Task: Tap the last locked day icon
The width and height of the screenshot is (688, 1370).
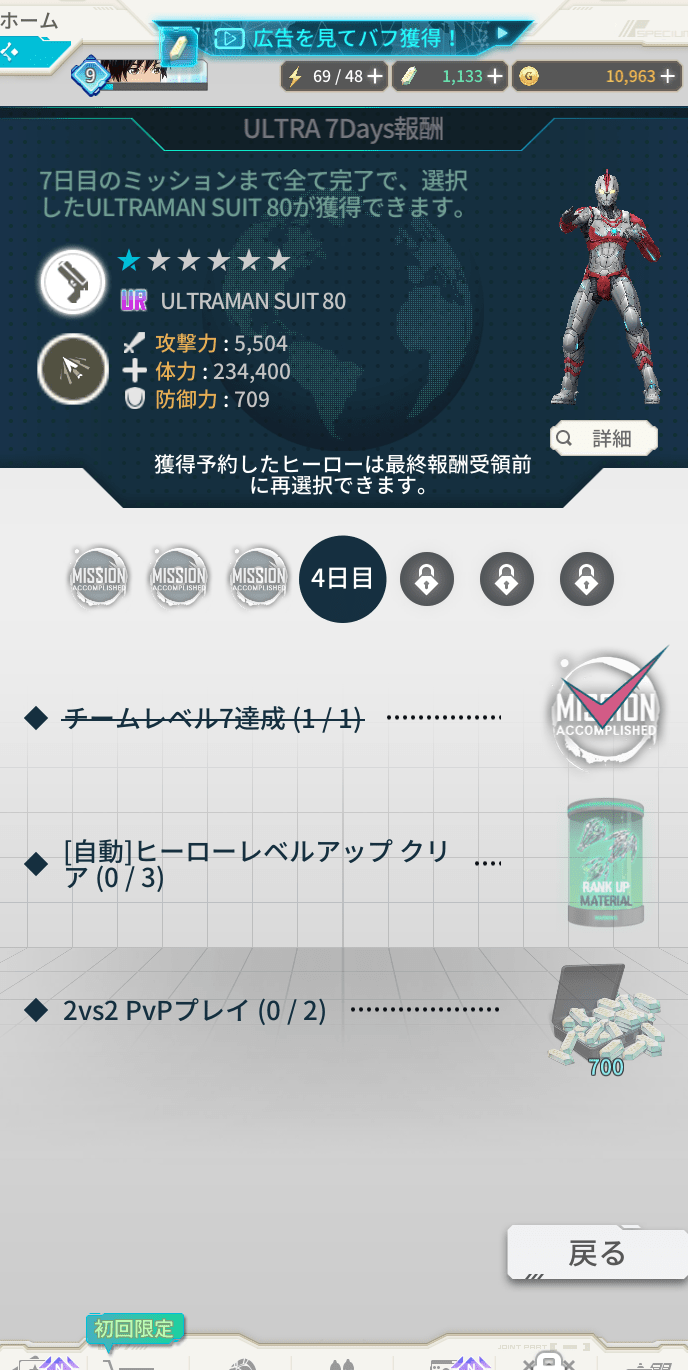Action: [x=587, y=579]
